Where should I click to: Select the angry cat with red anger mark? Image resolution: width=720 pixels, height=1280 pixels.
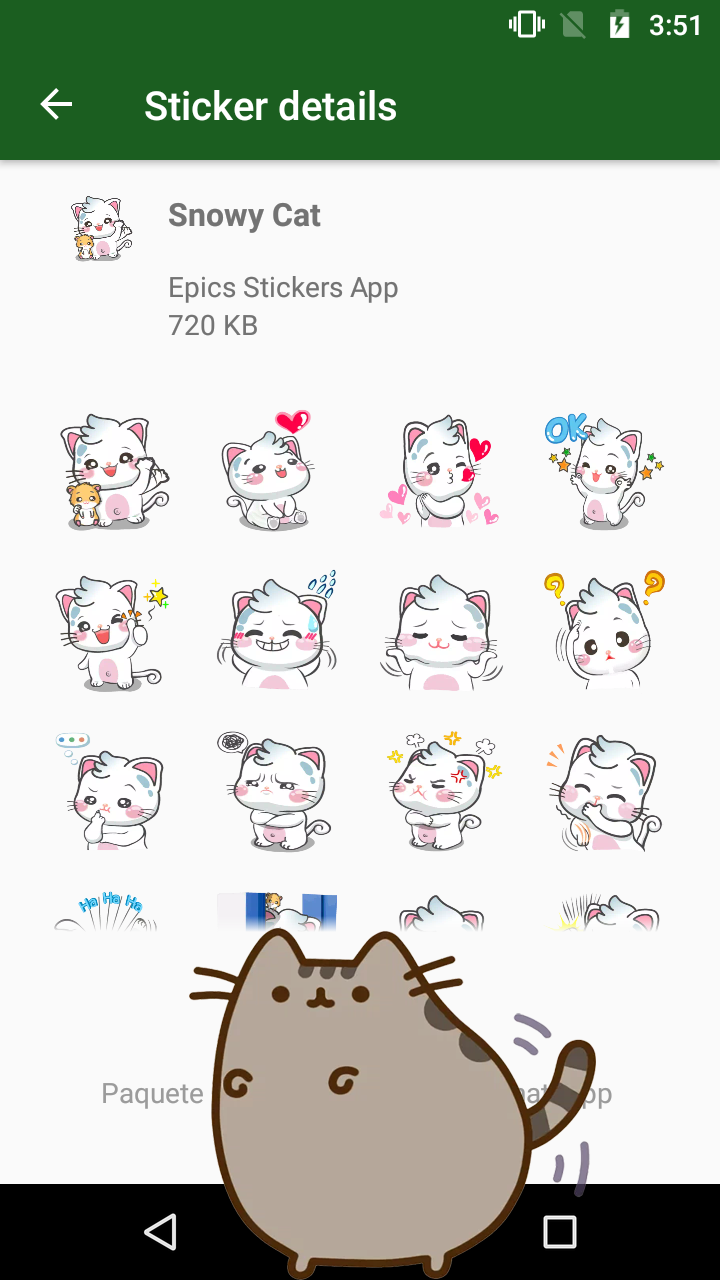tap(440, 791)
